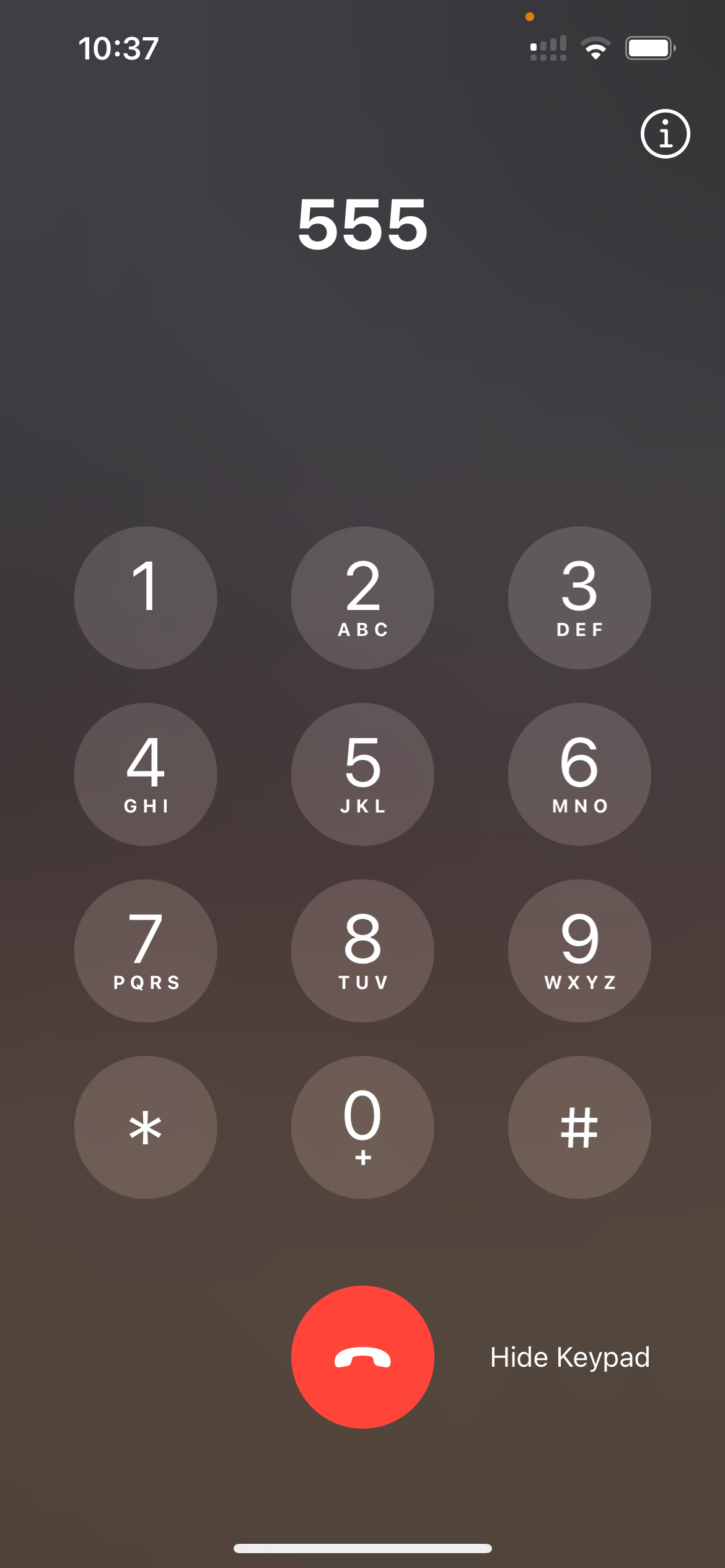Viewport: 725px width, 1568px height.
Task: Dial the 1 key
Action: (x=146, y=598)
